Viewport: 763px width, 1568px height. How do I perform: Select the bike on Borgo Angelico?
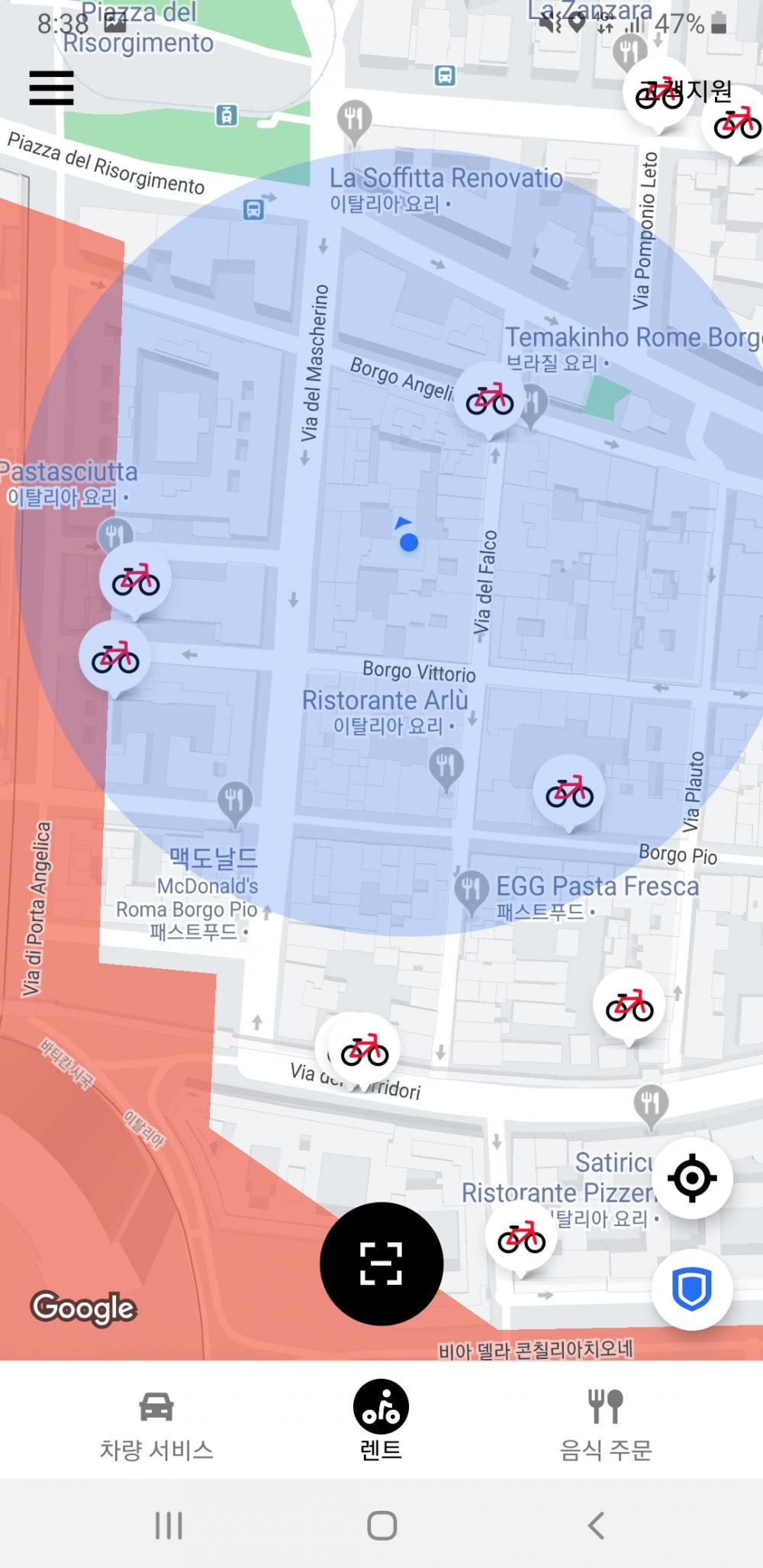pyautogui.click(x=490, y=400)
